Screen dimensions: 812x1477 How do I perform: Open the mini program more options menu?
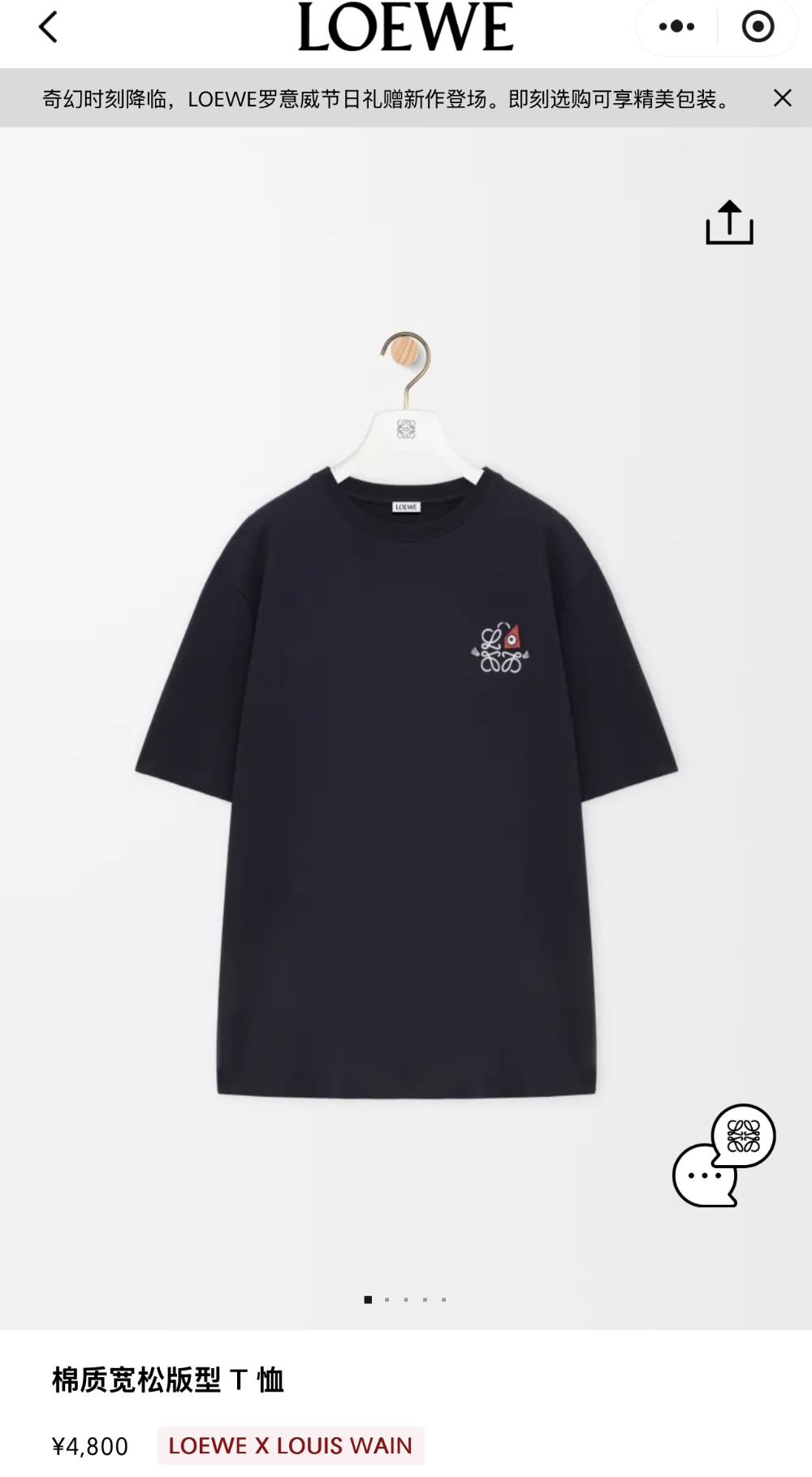coord(676,27)
